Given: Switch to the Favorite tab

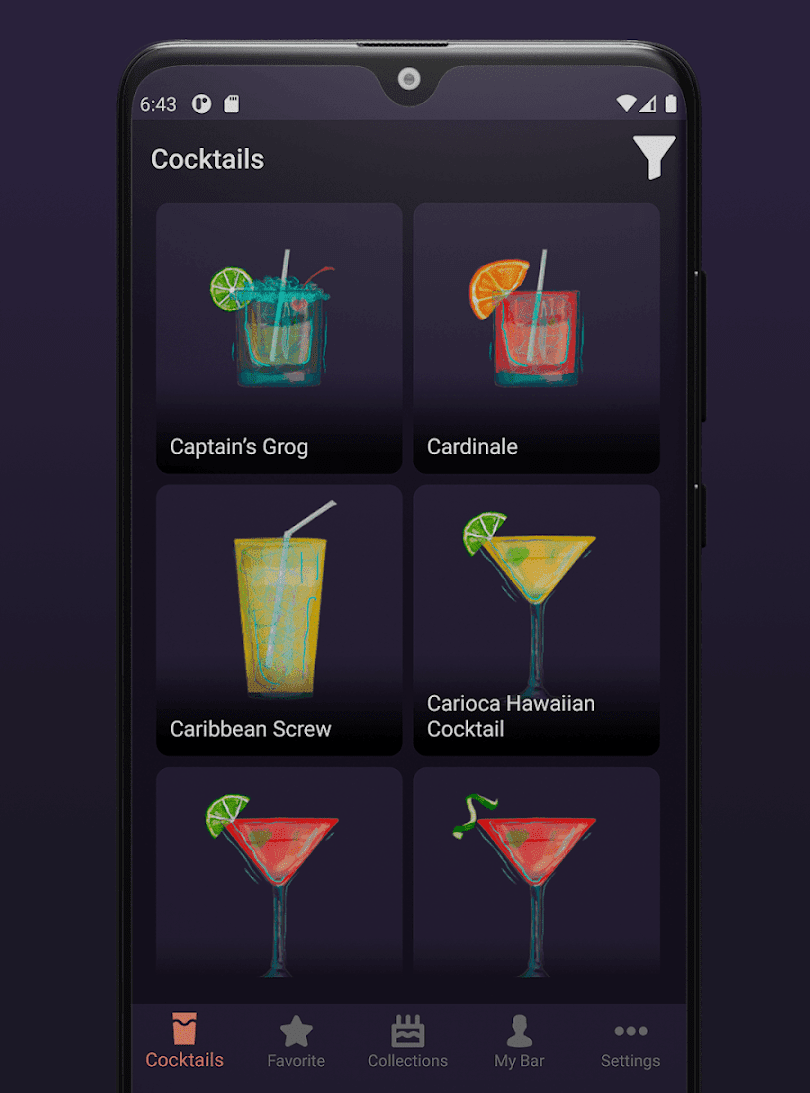Looking at the screenshot, I should click(x=296, y=1042).
